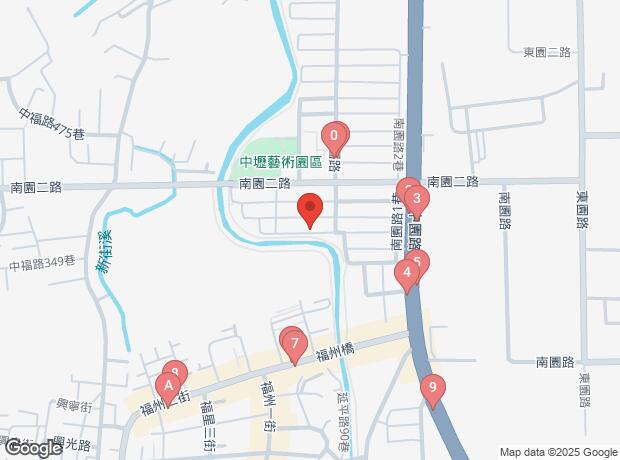
Task: Select the marker labeled 5
Action: point(418,263)
